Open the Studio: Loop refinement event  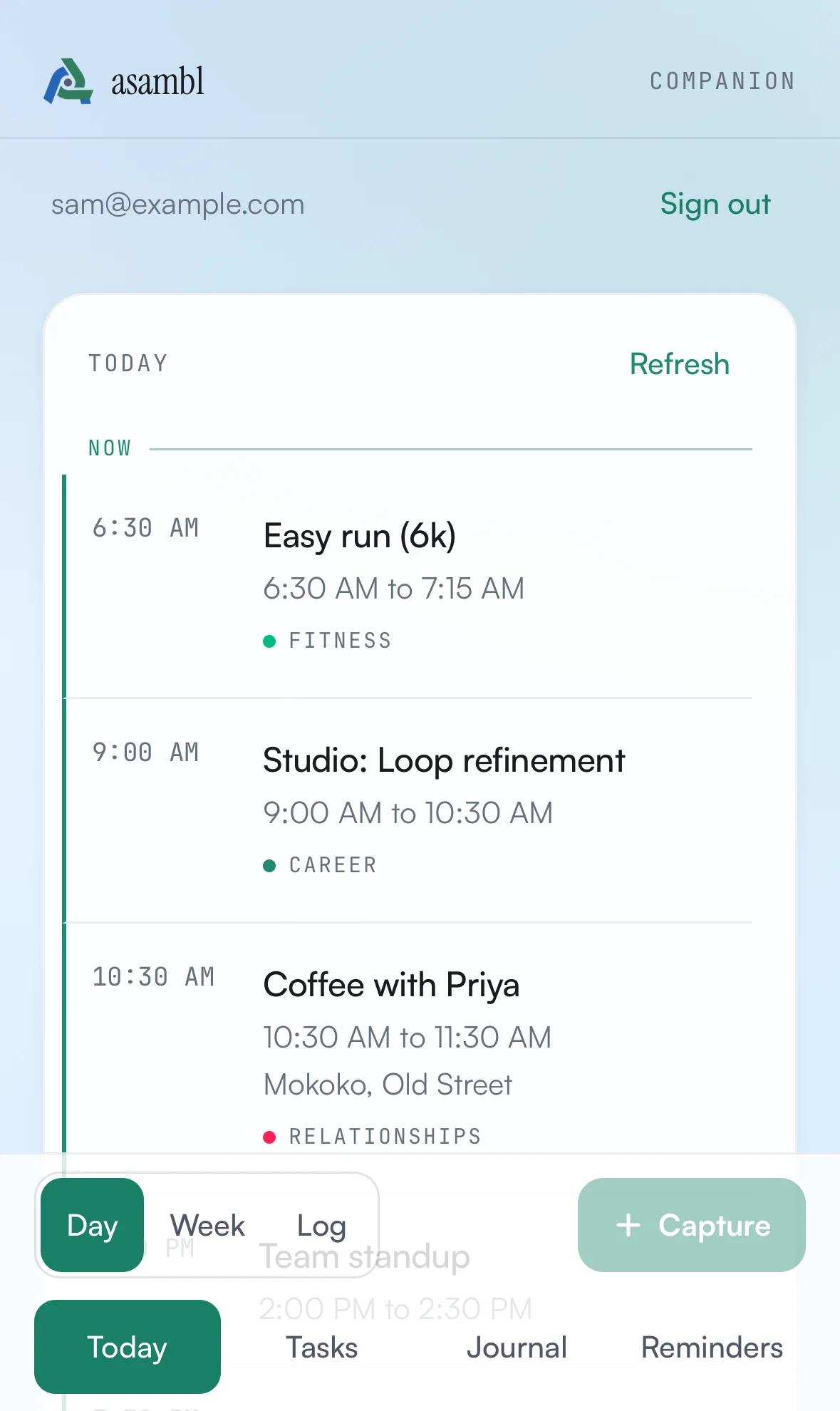click(x=409, y=811)
